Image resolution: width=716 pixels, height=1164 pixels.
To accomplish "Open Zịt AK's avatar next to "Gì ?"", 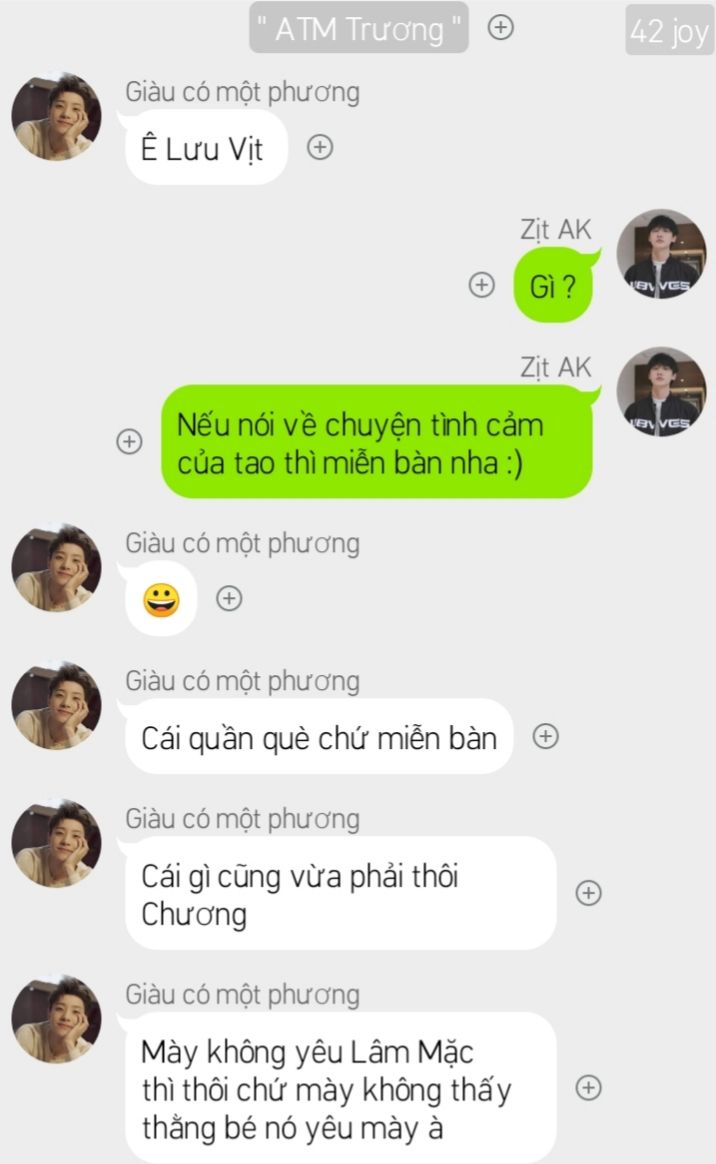I will (x=661, y=254).
